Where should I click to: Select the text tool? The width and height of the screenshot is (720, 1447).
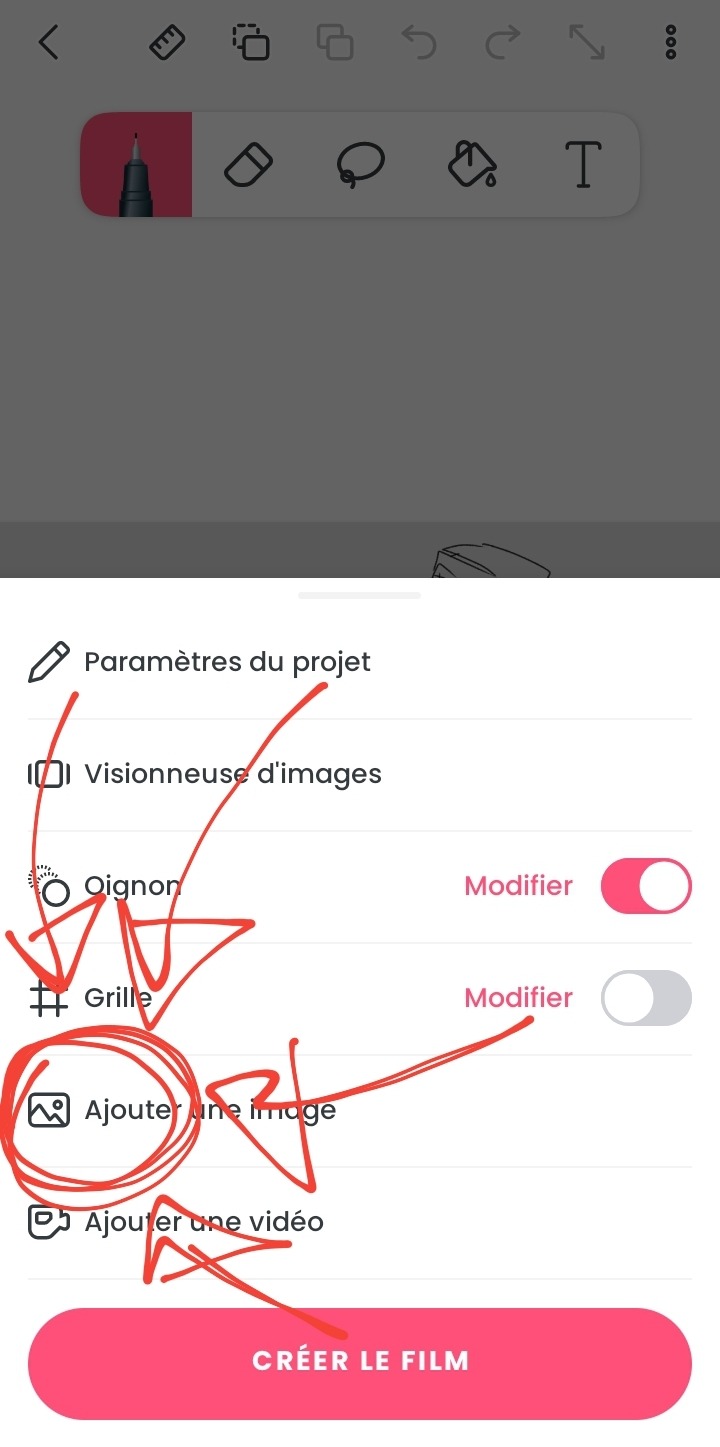(x=584, y=165)
